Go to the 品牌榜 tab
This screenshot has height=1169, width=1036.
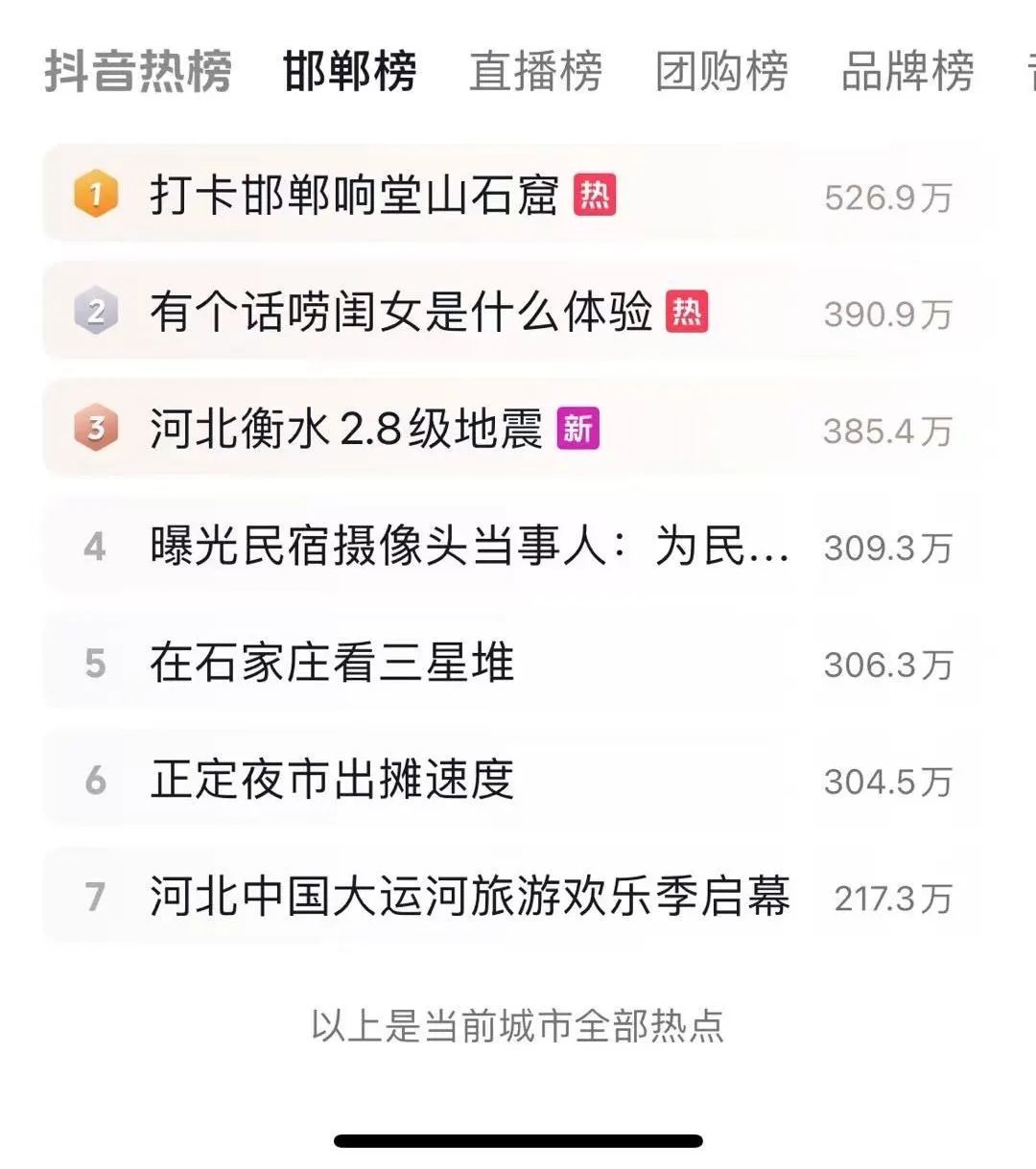[906, 72]
